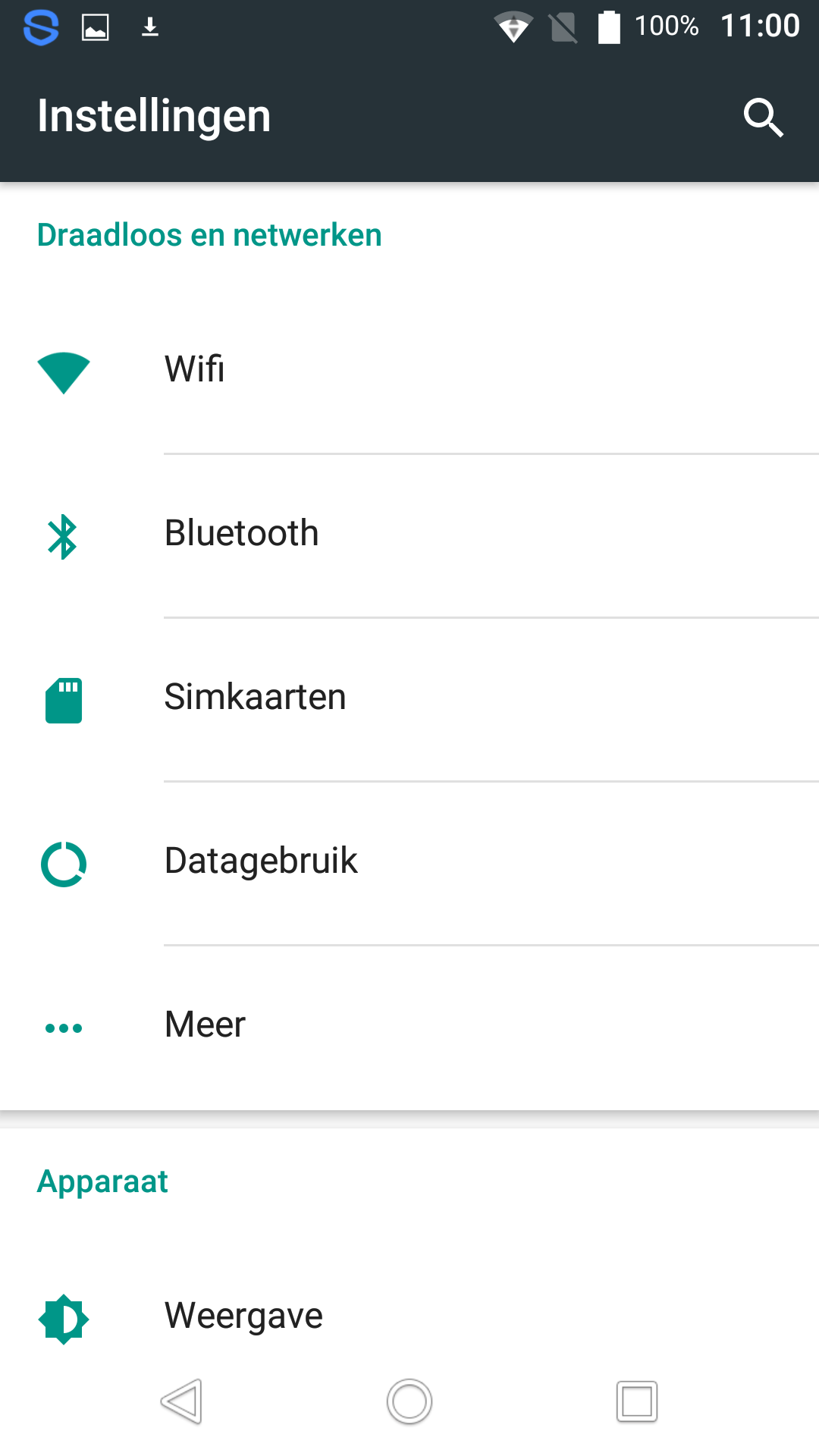Open Weergave display settings

point(409,1318)
